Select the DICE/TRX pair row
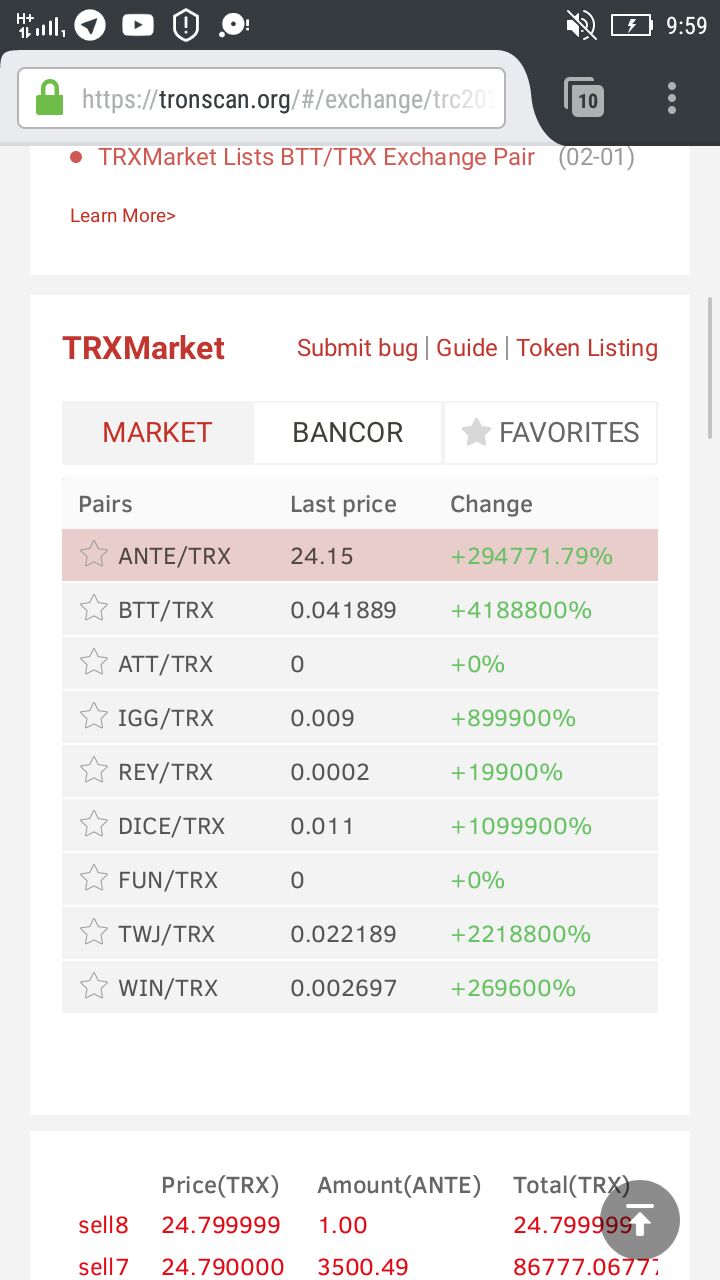This screenshot has height=1280, width=720. coord(360,826)
